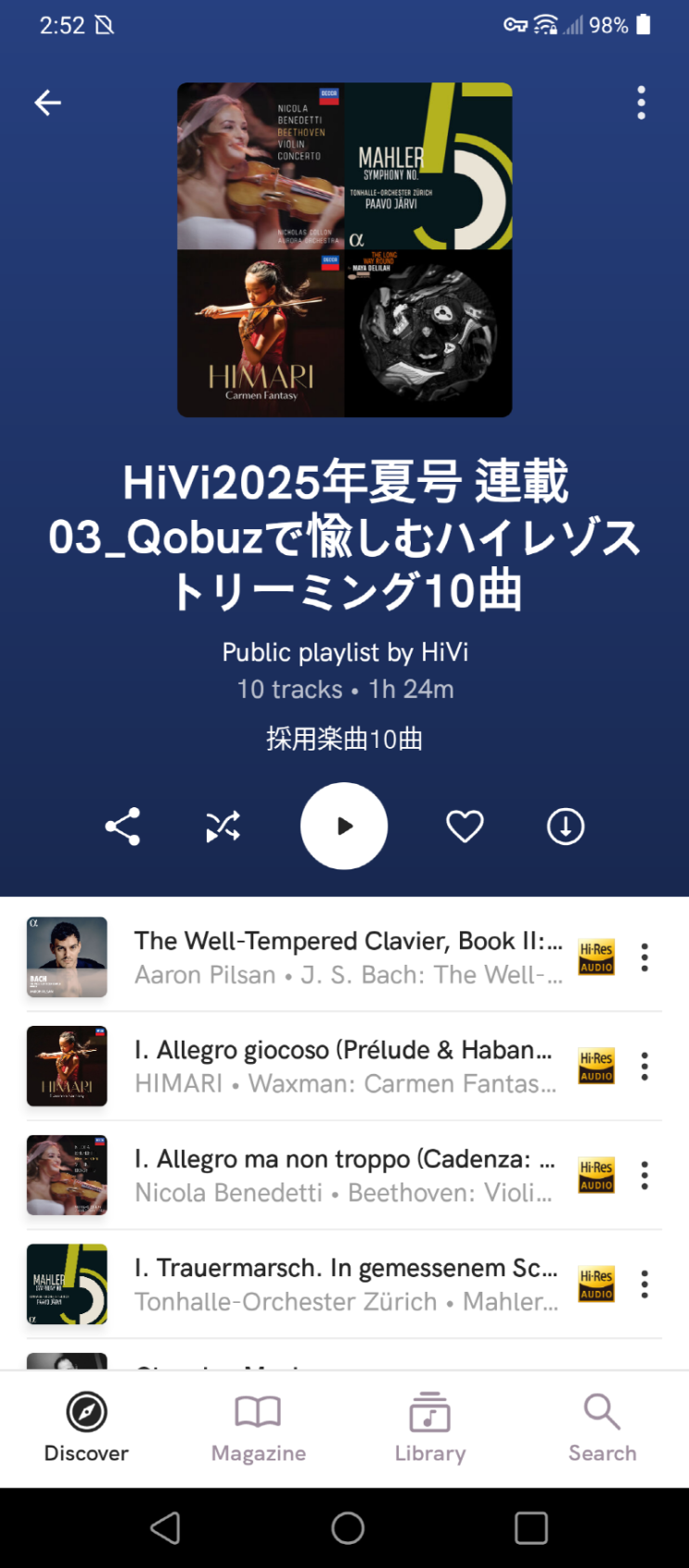Shuffle play the playlist
This screenshot has height=1568, width=689.
pos(223,826)
